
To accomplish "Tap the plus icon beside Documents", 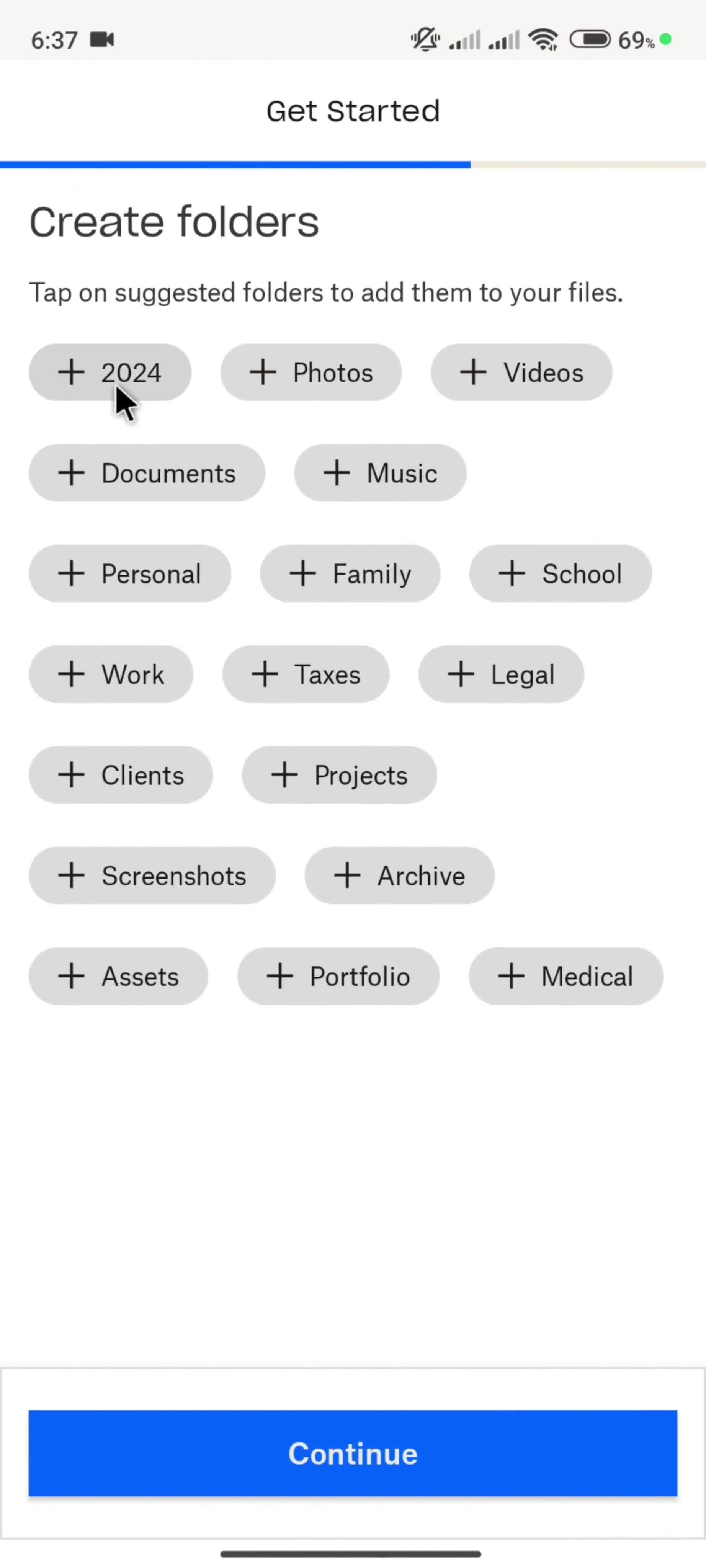I will tap(72, 473).
